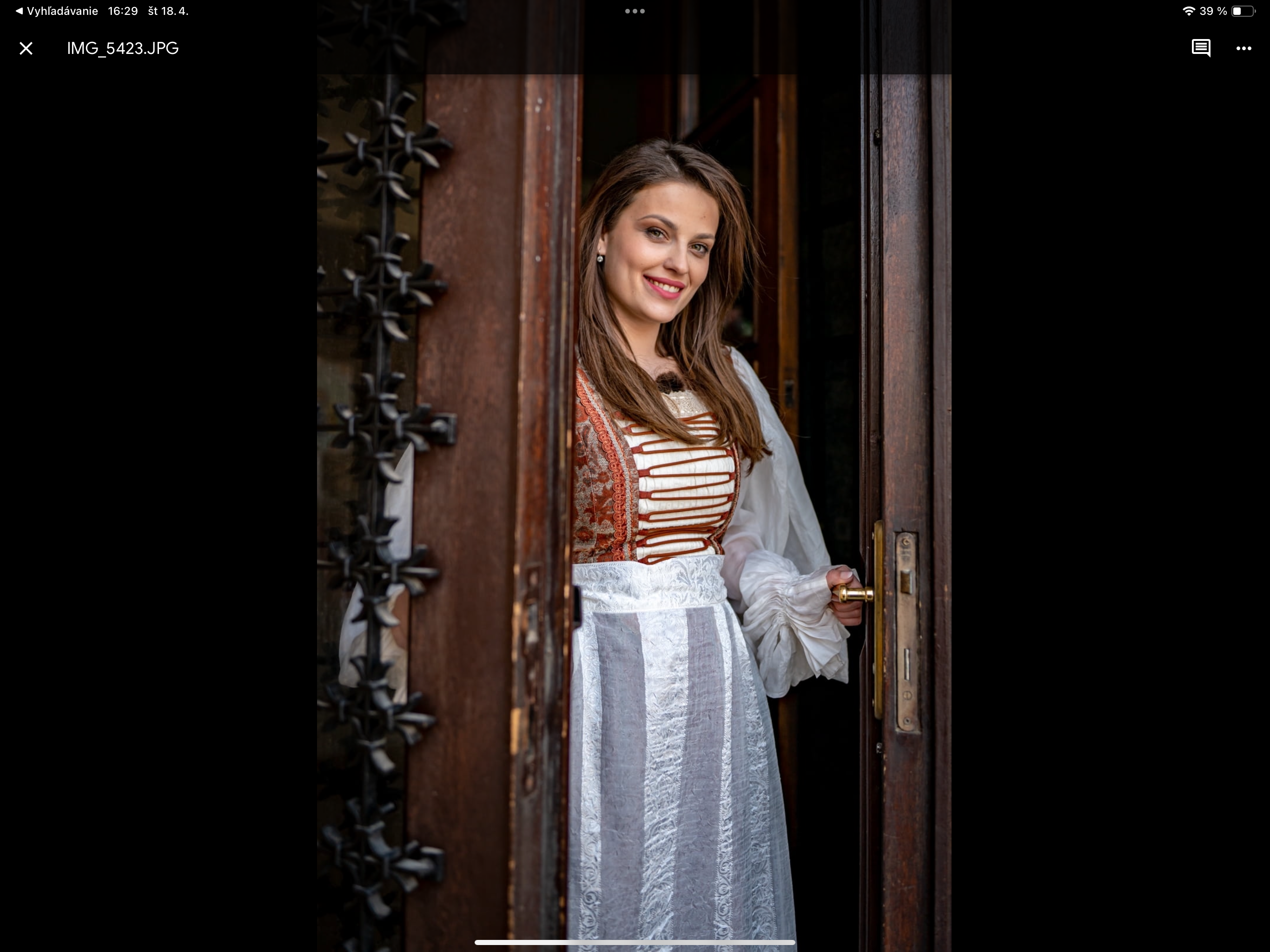Tap the iPad multitasking three-dots control
1270x952 pixels.
click(635, 11)
